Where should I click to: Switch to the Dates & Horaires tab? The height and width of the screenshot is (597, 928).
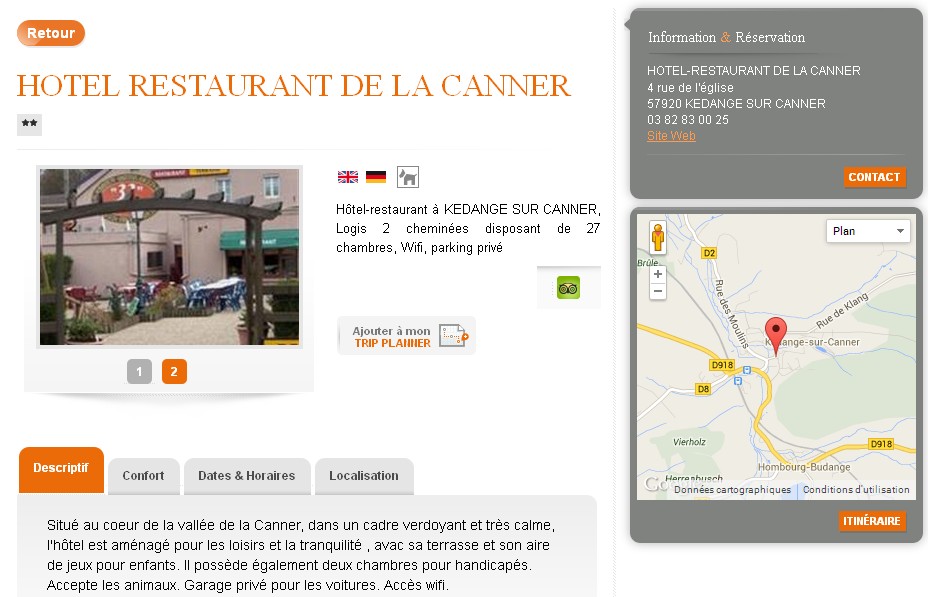tap(247, 476)
